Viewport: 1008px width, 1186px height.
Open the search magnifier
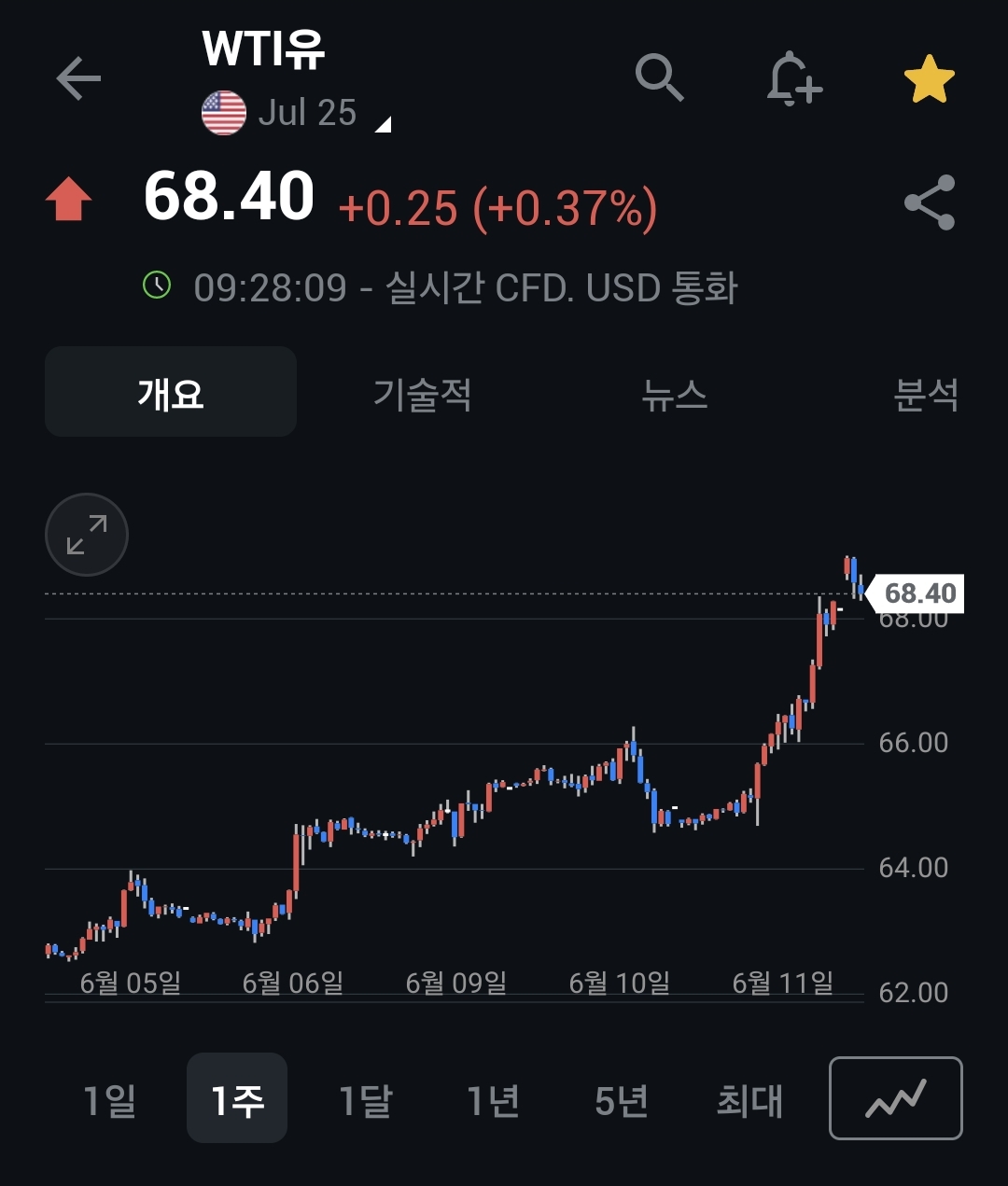pos(659,77)
